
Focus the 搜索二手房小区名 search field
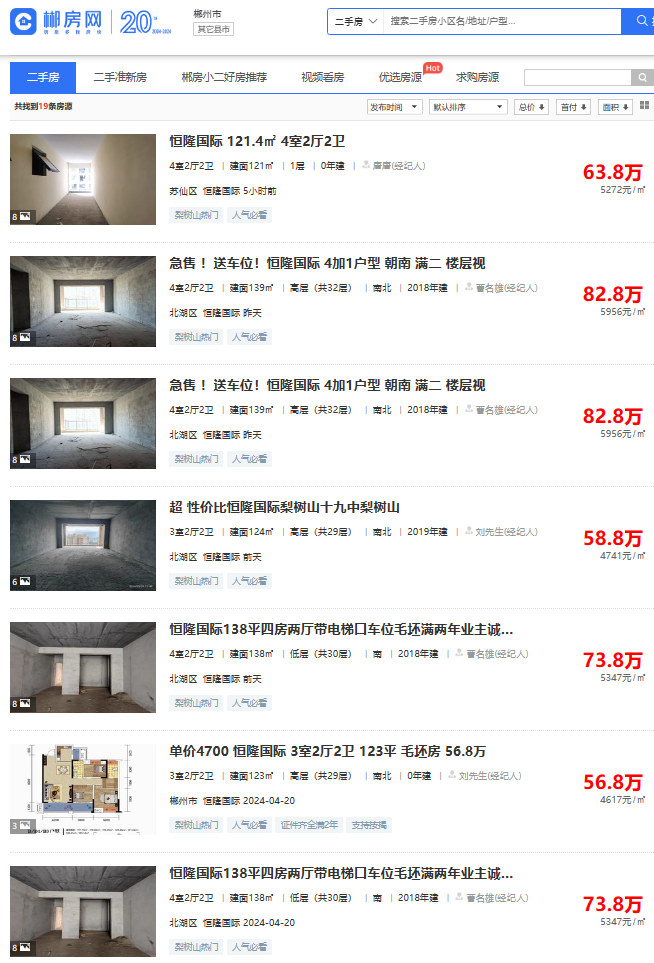point(500,20)
